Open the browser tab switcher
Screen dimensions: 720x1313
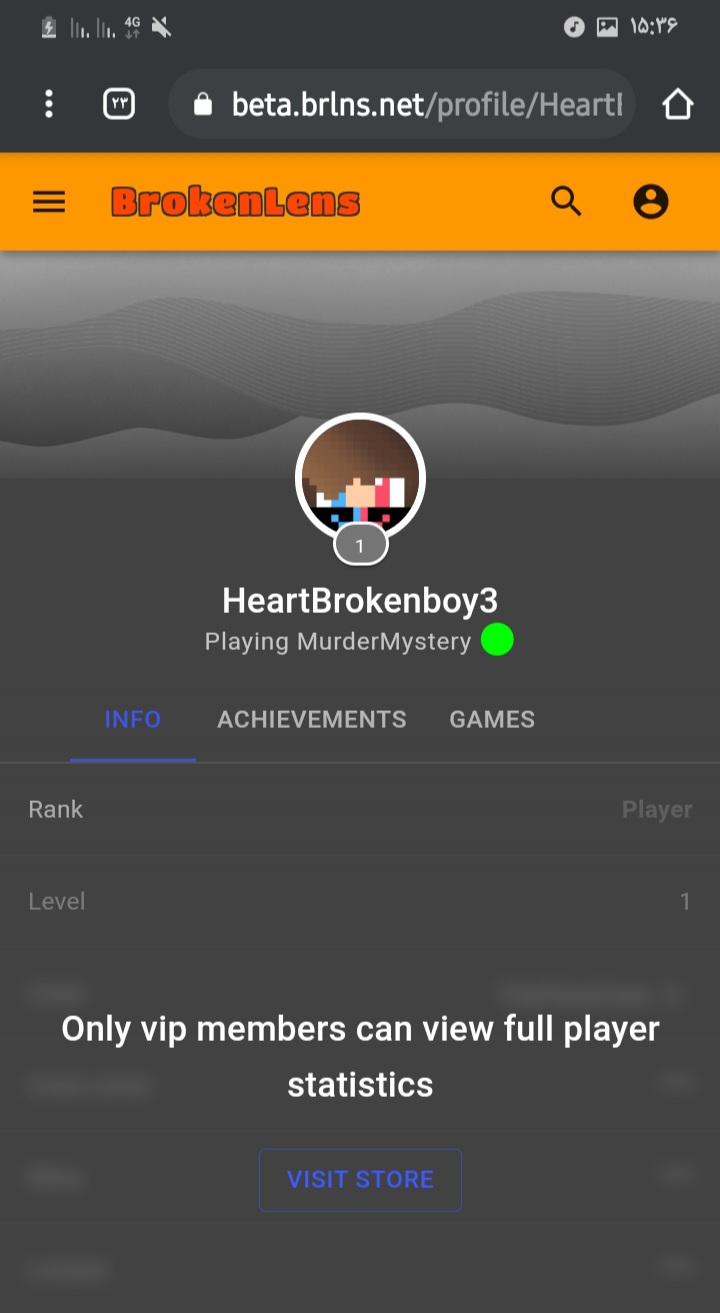[119, 104]
